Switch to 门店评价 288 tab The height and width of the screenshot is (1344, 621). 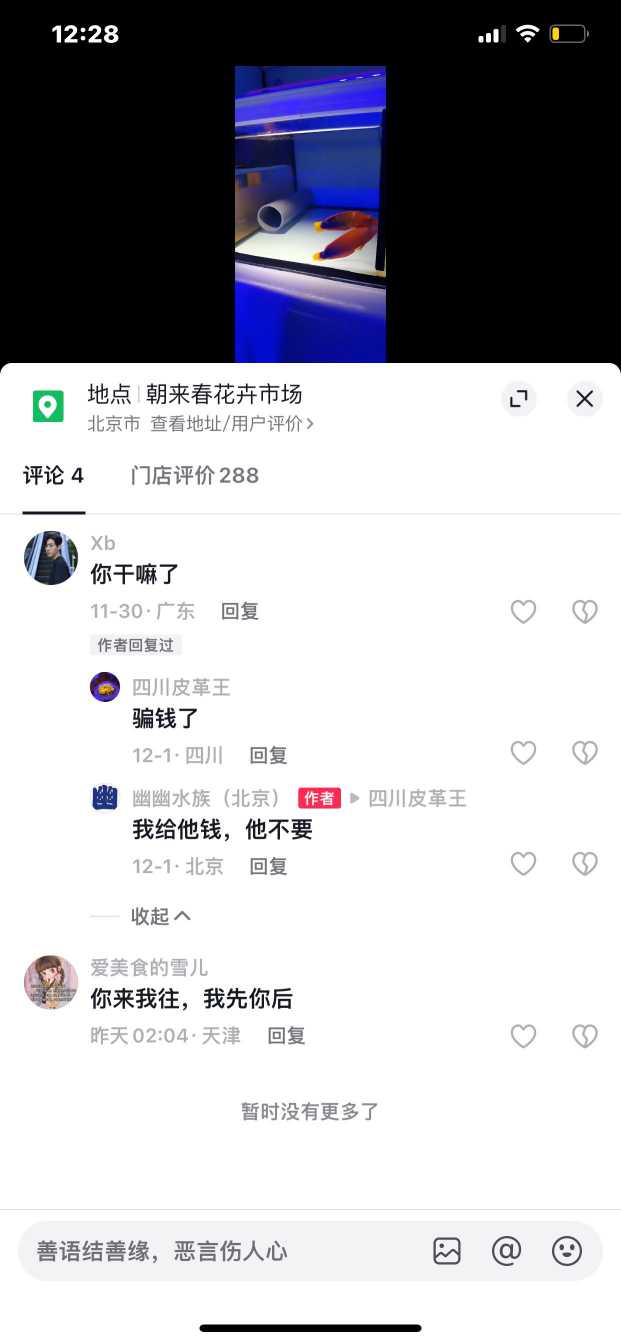(x=194, y=476)
